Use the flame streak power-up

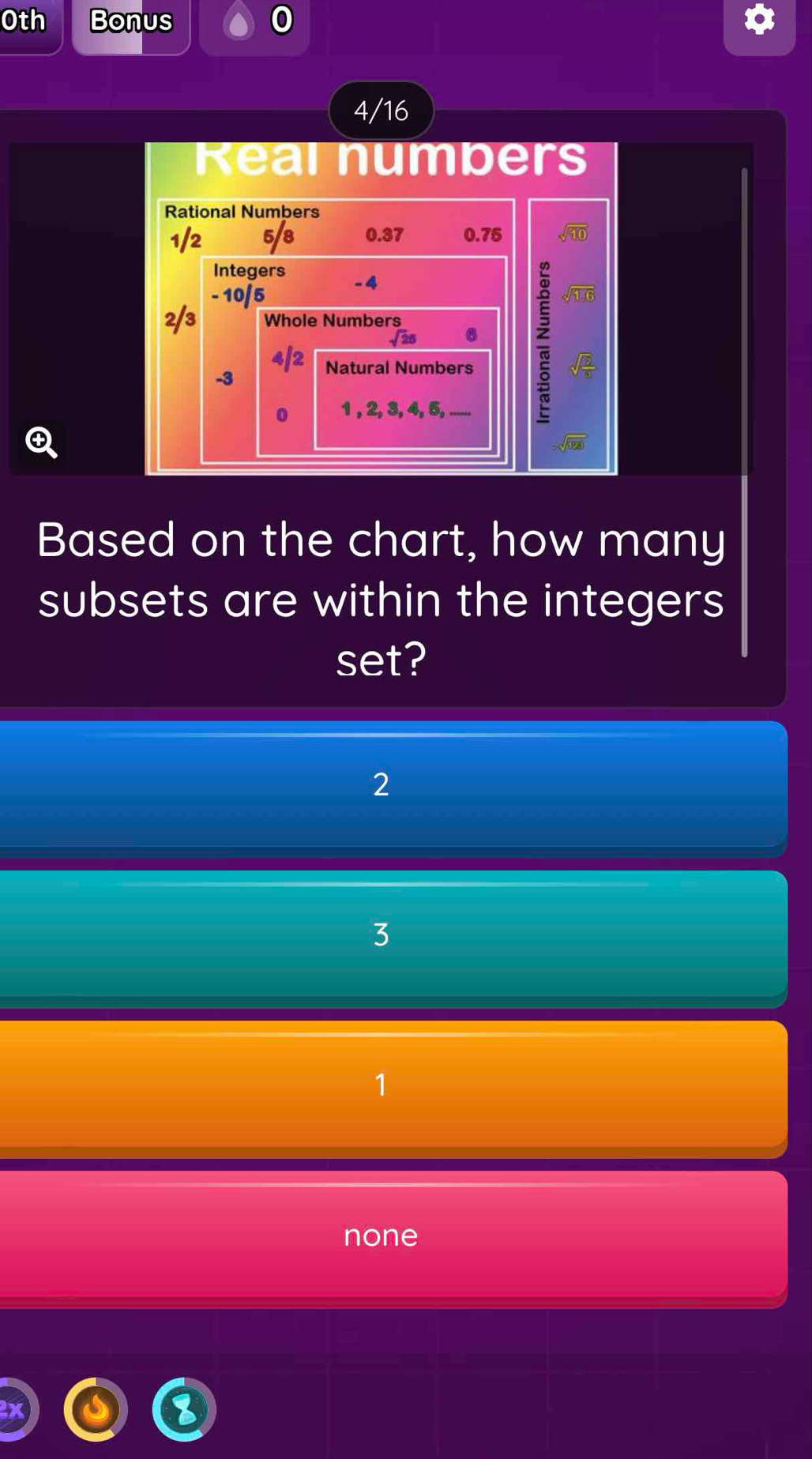click(x=96, y=1408)
